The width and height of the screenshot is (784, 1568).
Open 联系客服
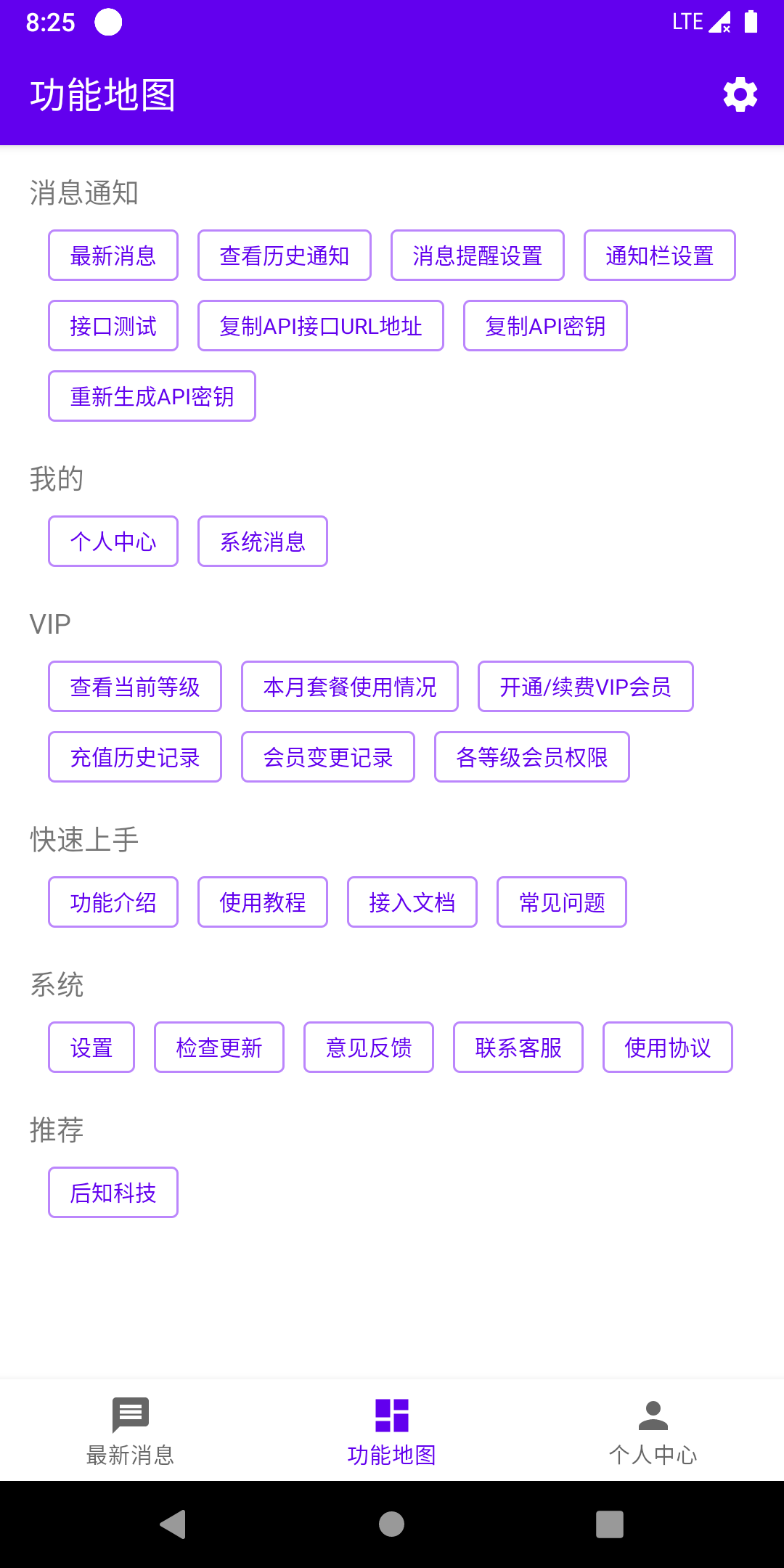click(x=518, y=1048)
